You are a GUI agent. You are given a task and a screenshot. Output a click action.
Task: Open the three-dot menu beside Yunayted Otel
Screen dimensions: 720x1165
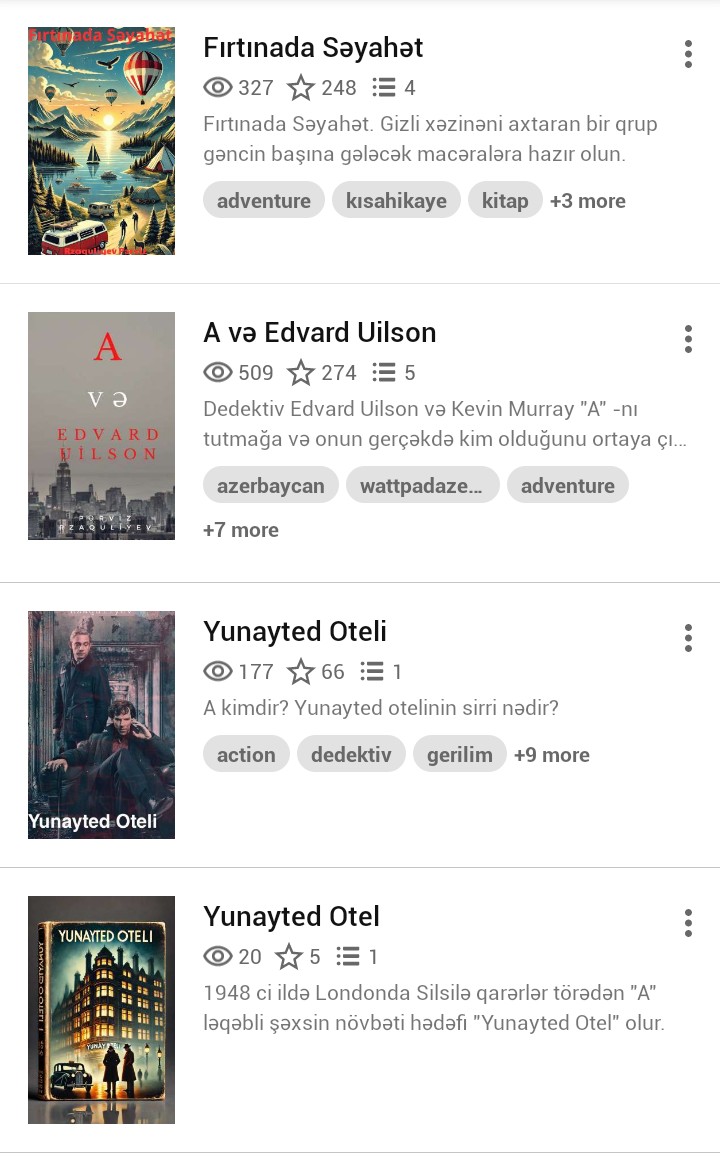(688, 924)
